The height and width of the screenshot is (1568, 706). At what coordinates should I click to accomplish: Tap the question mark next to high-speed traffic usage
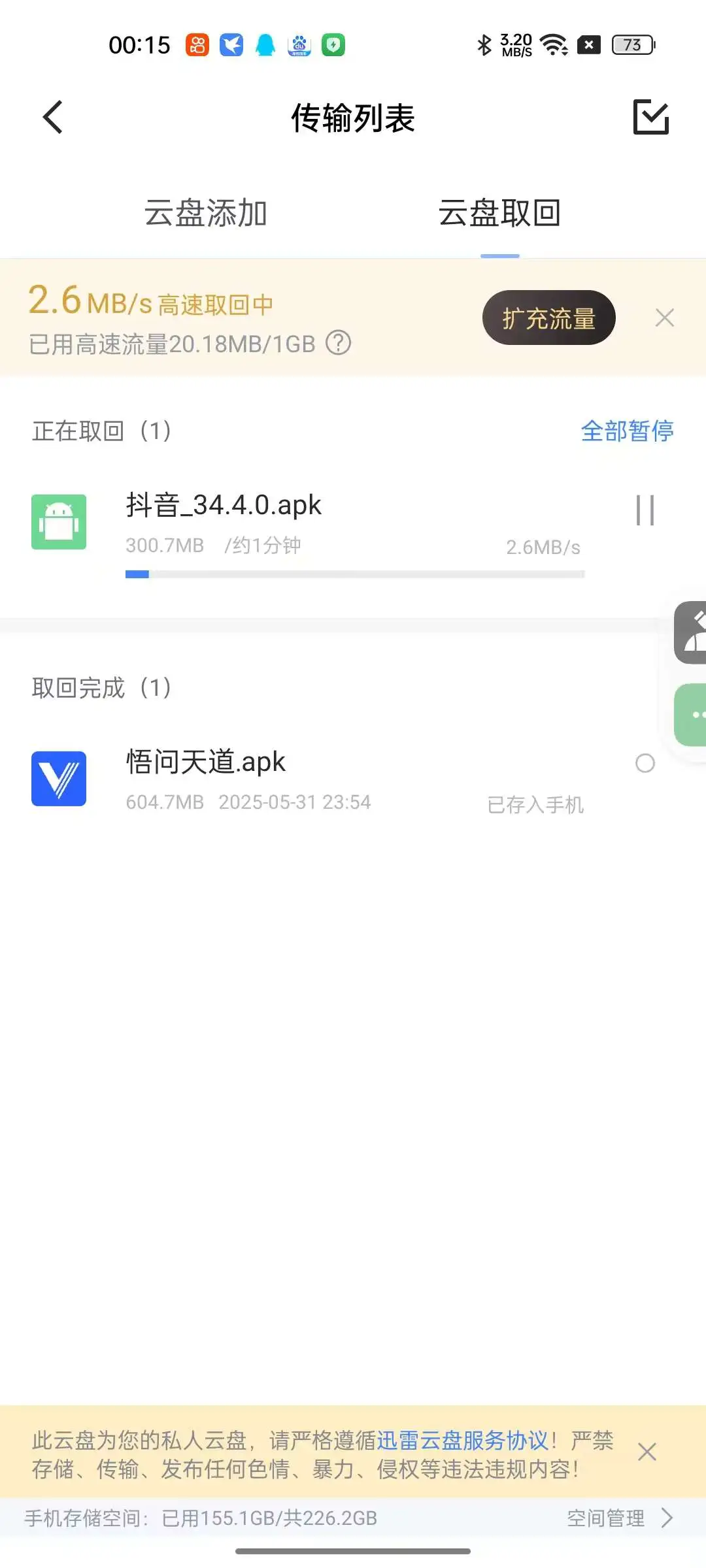coord(340,343)
